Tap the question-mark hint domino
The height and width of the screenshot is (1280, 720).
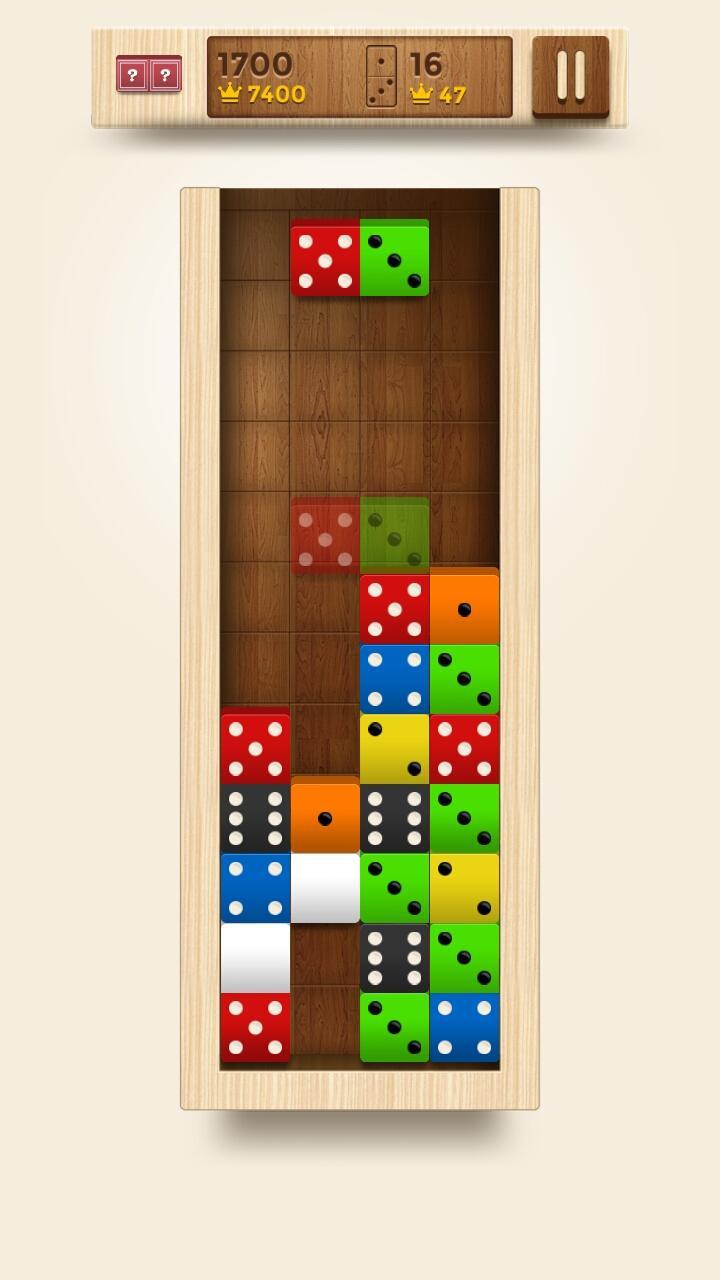150,75
